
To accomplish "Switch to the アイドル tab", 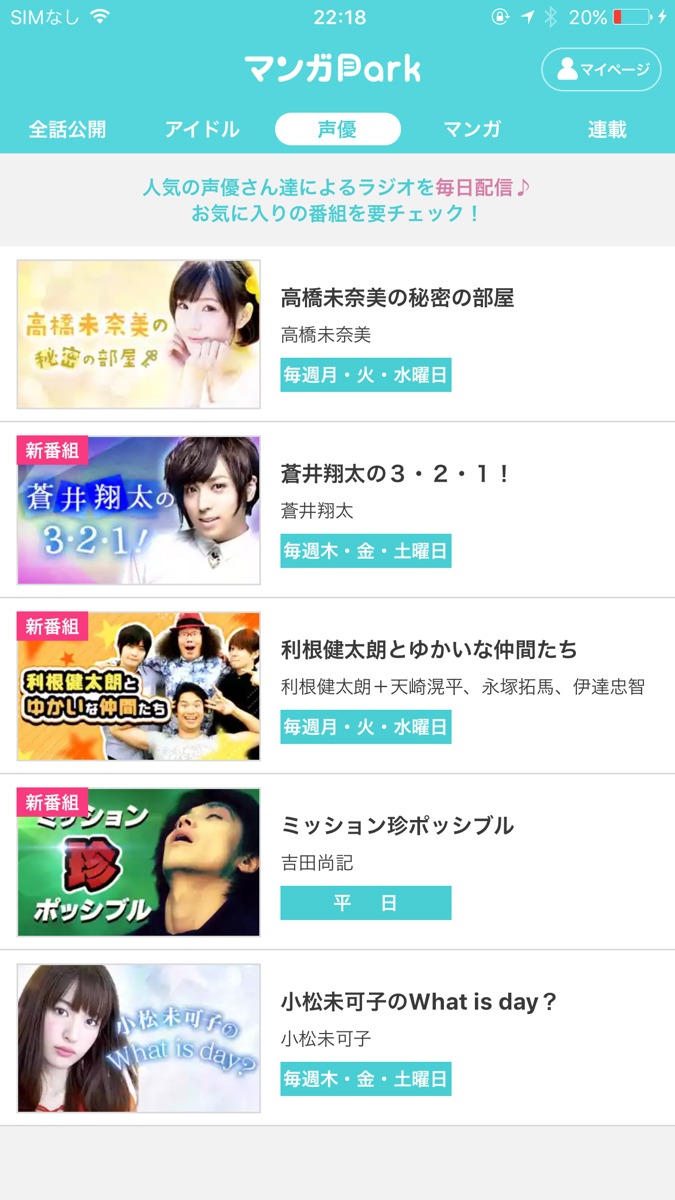I will tap(202, 129).
